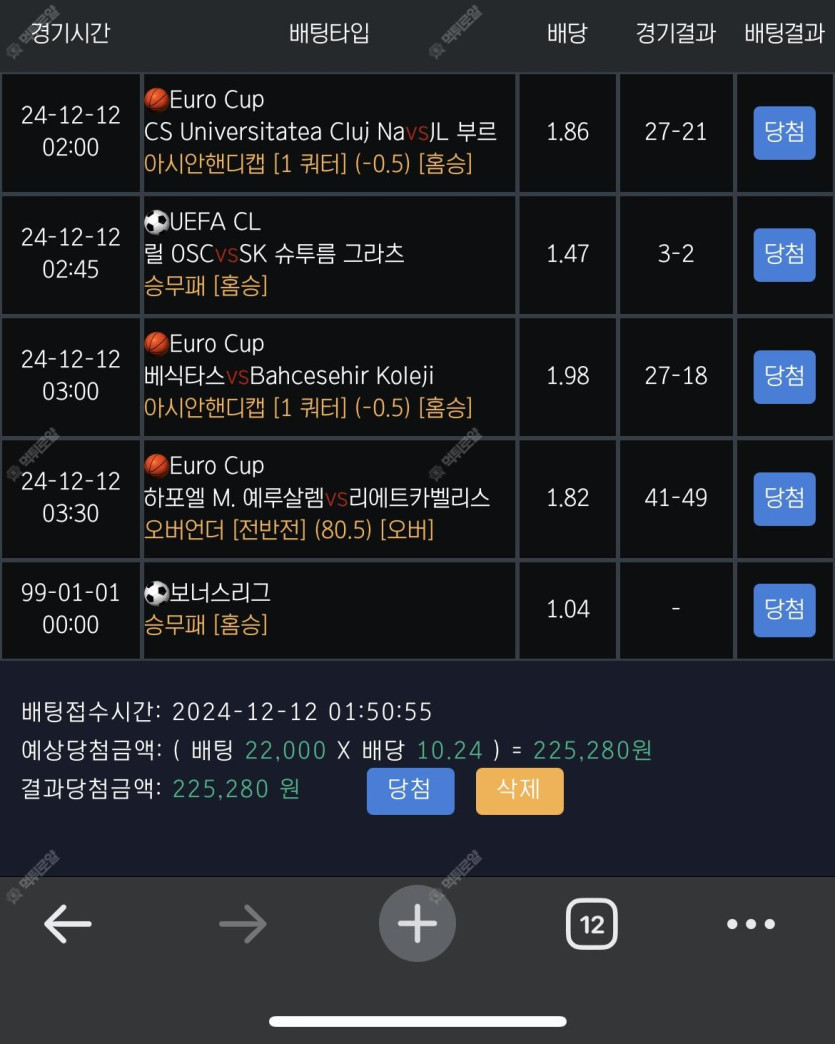Image resolution: width=835 pixels, height=1044 pixels.
Task: Tap the blue 당첨 button next to 결과당첨금액
Action: (x=410, y=790)
